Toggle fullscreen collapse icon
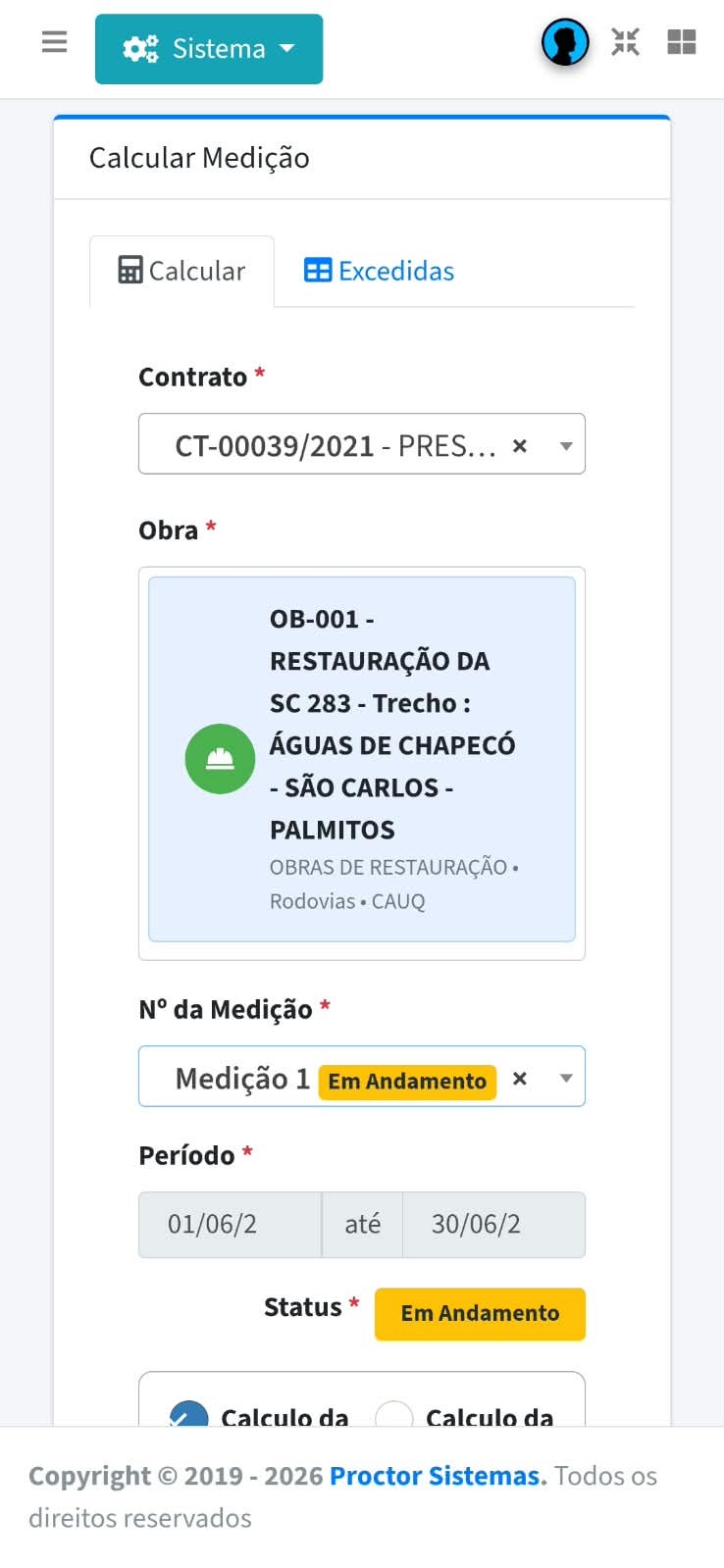Viewport: 724px width, 1568px height. 625,42
